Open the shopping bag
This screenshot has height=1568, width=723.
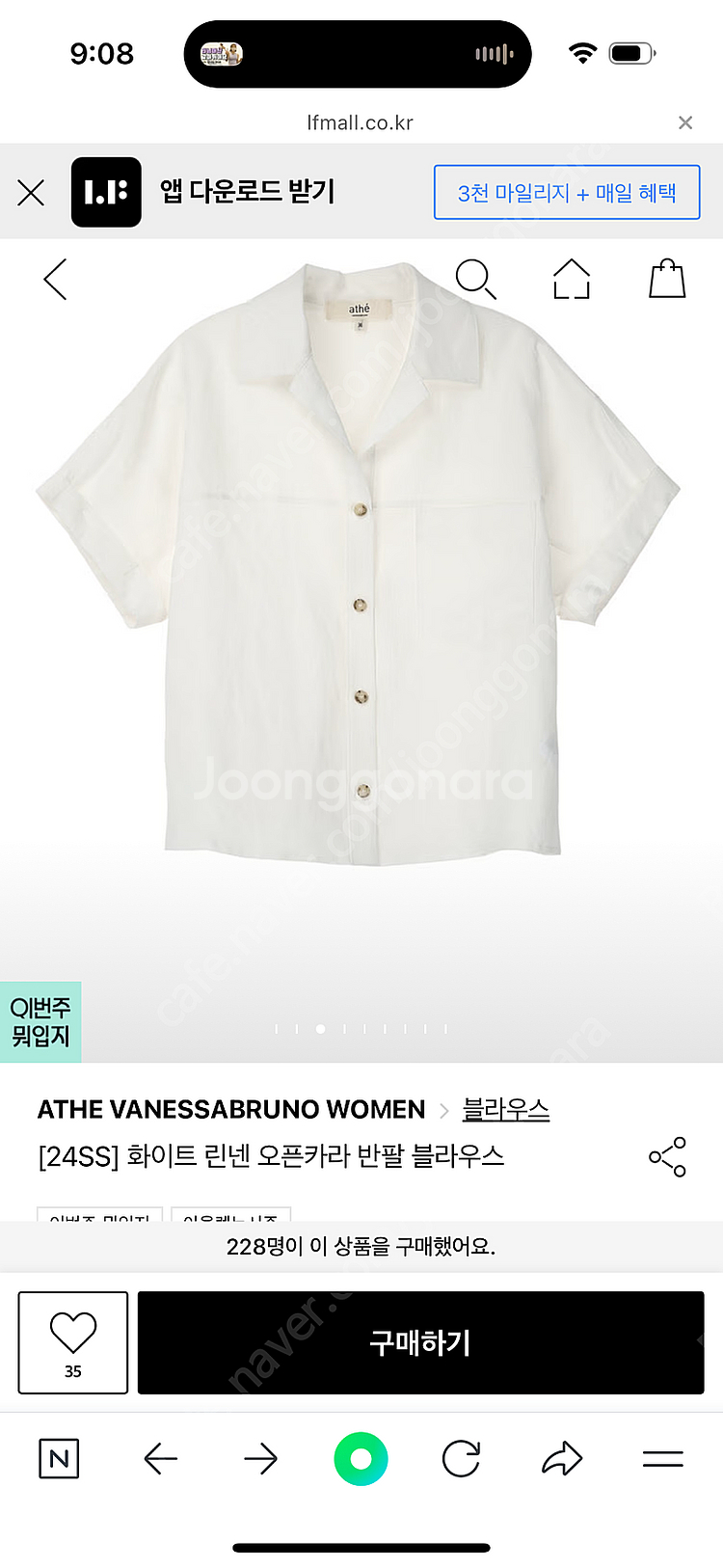[667, 280]
